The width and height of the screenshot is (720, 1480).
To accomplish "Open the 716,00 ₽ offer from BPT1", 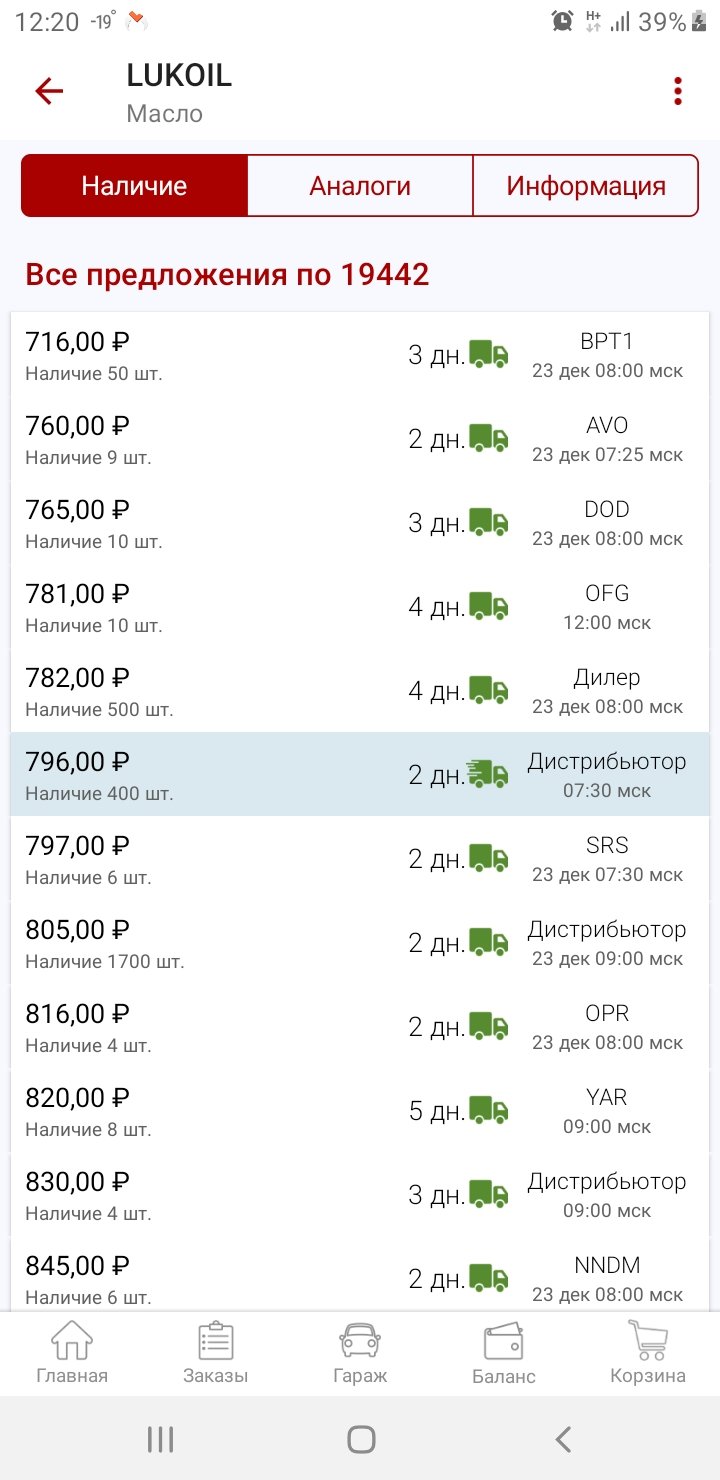I will click(x=360, y=355).
